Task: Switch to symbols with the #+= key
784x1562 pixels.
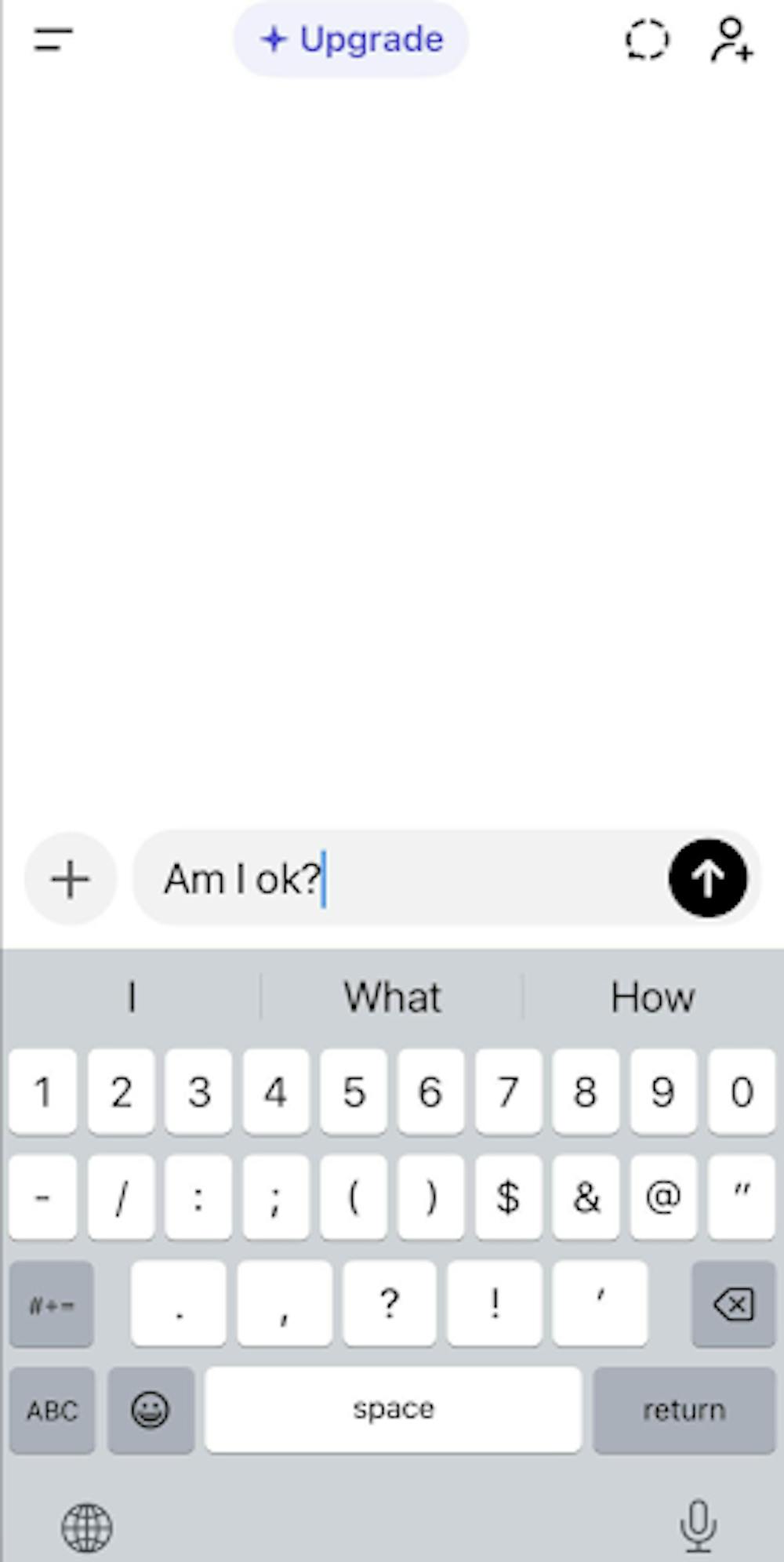Action: tap(50, 1303)
